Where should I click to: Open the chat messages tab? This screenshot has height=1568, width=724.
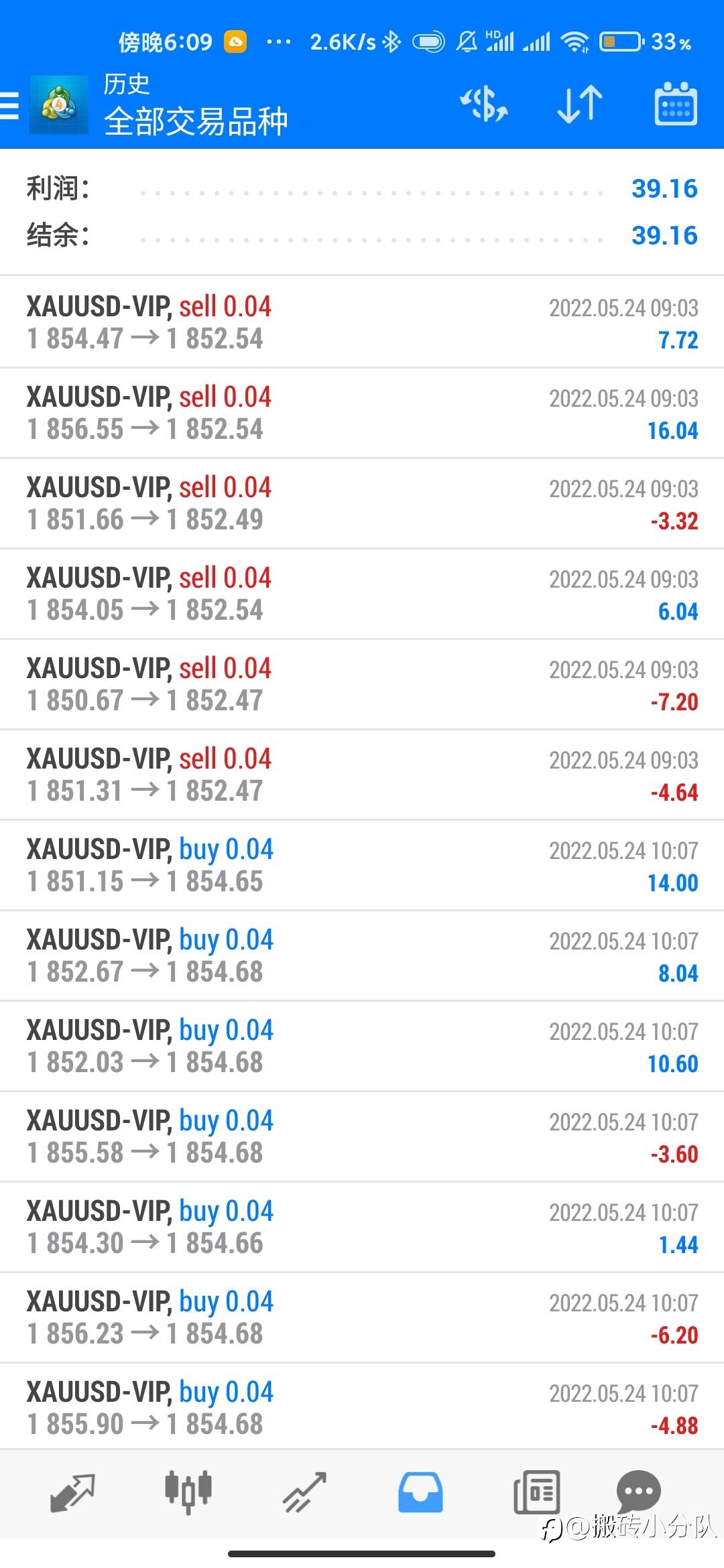click(638, 1492)
